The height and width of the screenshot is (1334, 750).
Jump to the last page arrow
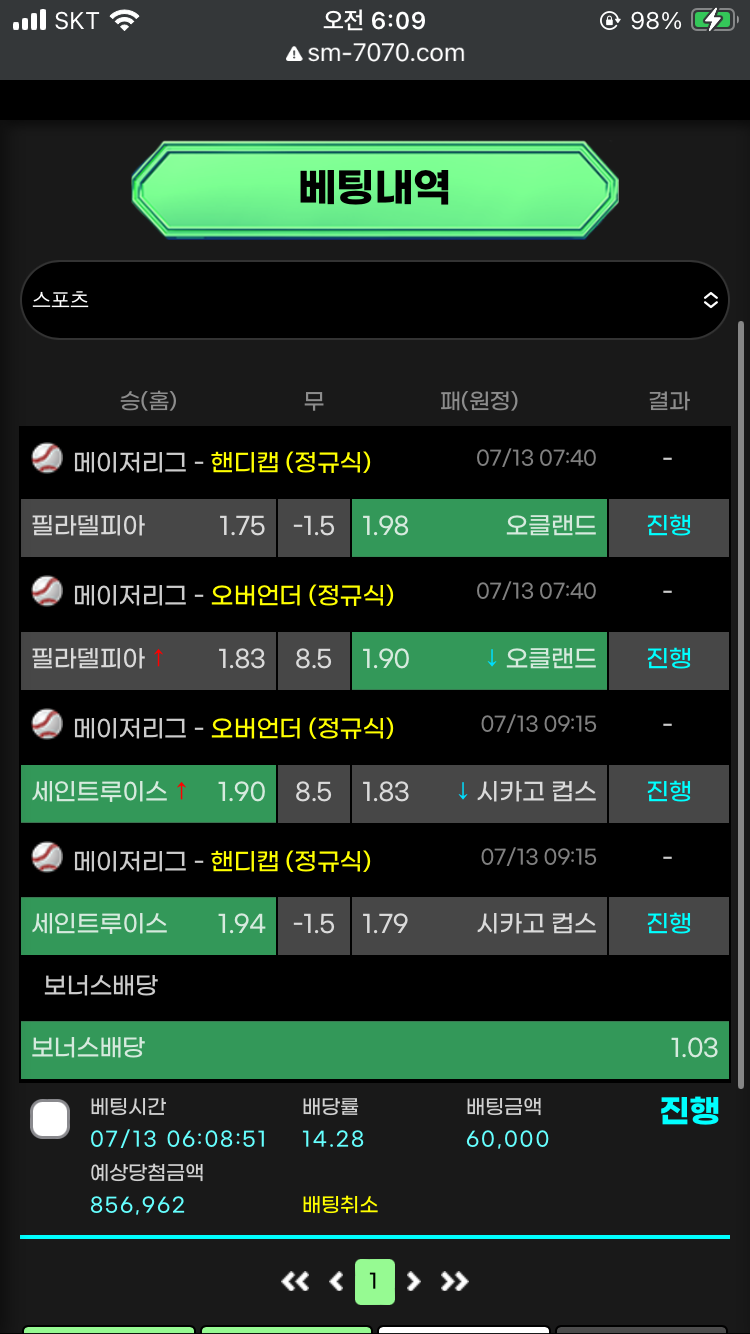454,1282
